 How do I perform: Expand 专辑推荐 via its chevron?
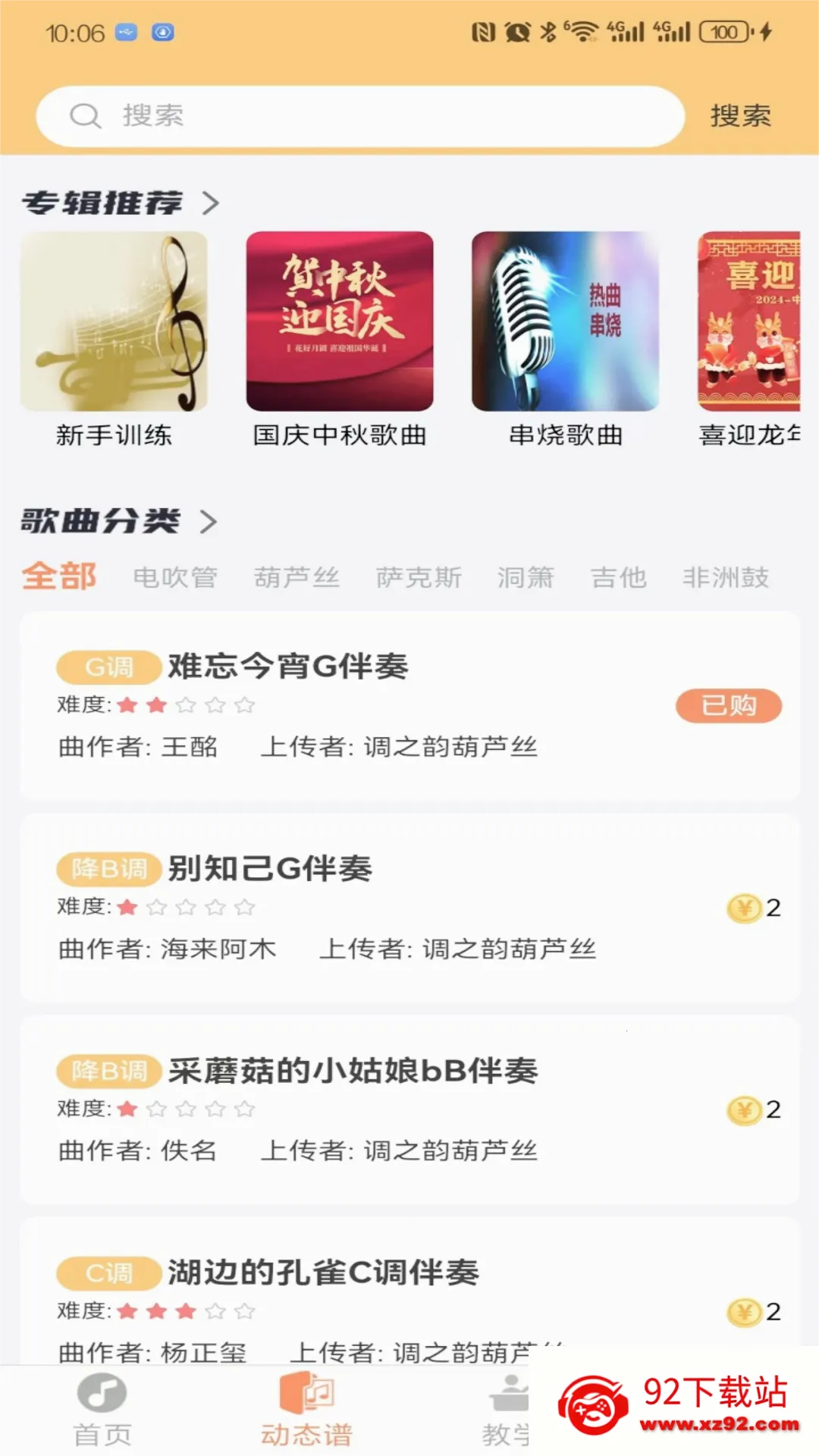tap(211, 203)
